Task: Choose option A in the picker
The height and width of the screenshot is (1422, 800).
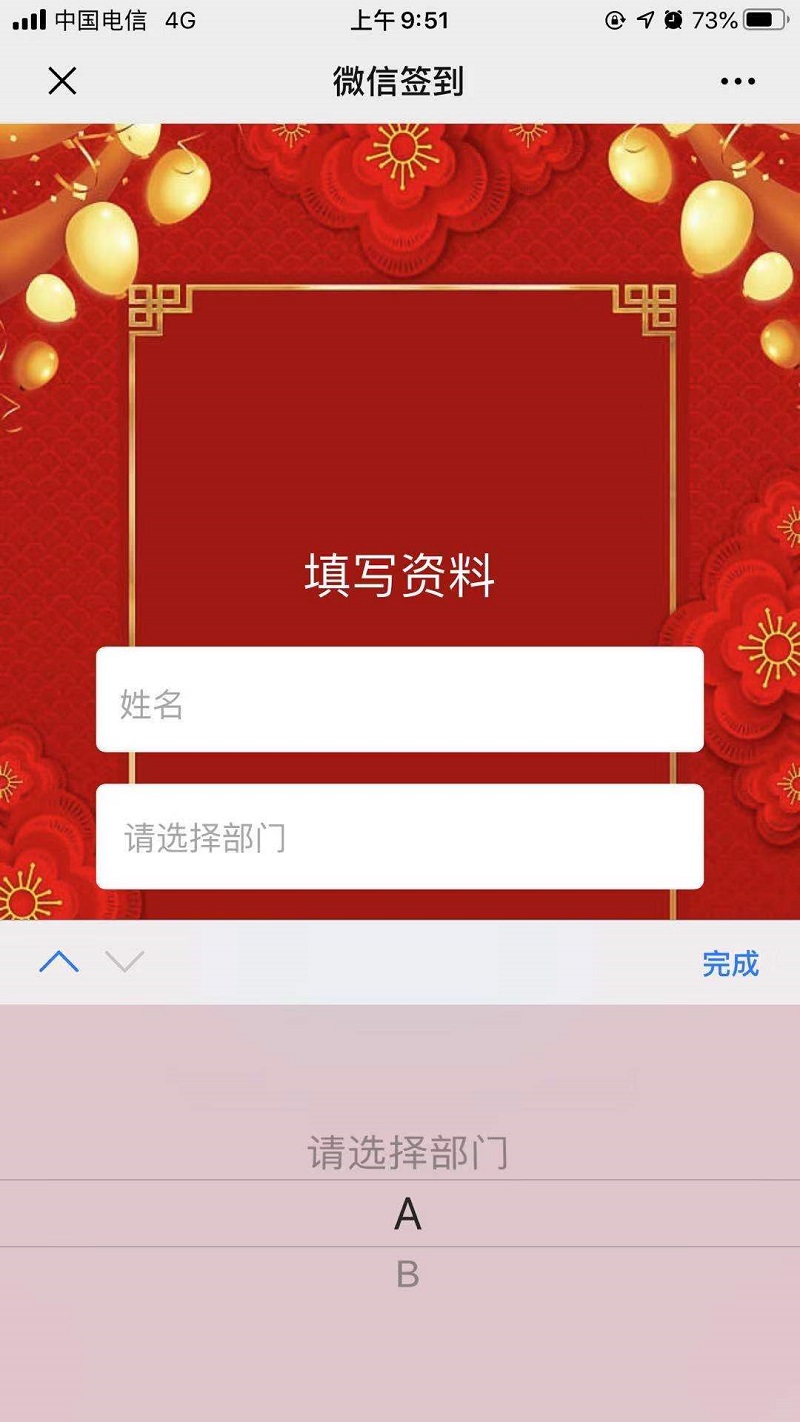Action: (x=407, y=1214)
